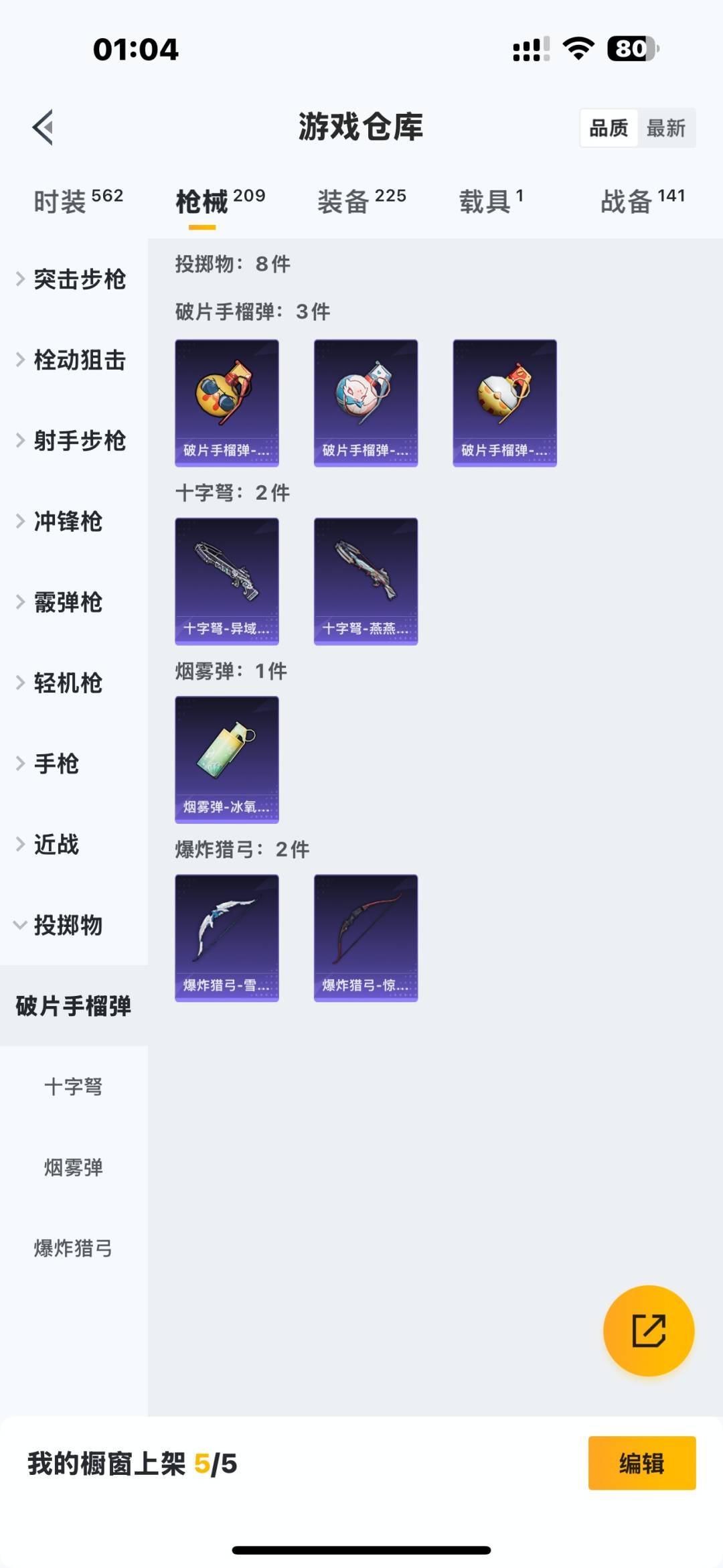723x1568 pixels.
Task: Tap the orange share floating button
Action: [648, 1330]
